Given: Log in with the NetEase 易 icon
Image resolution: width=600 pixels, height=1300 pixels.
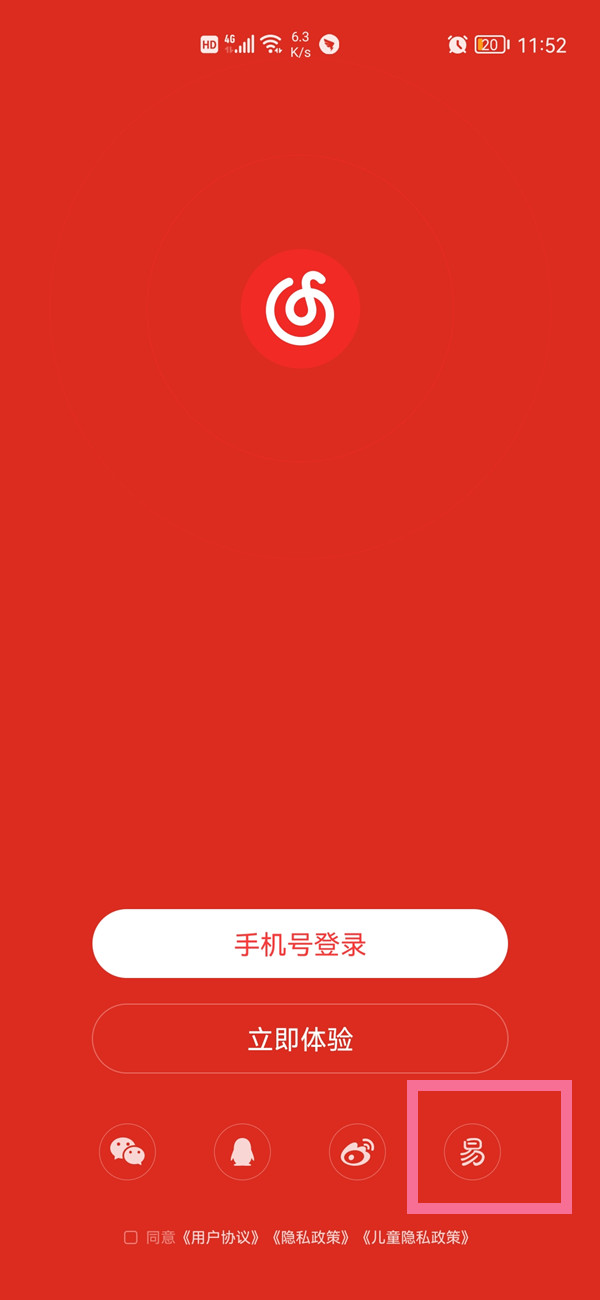Looking at the screenshot, I should click(472, 1152).
